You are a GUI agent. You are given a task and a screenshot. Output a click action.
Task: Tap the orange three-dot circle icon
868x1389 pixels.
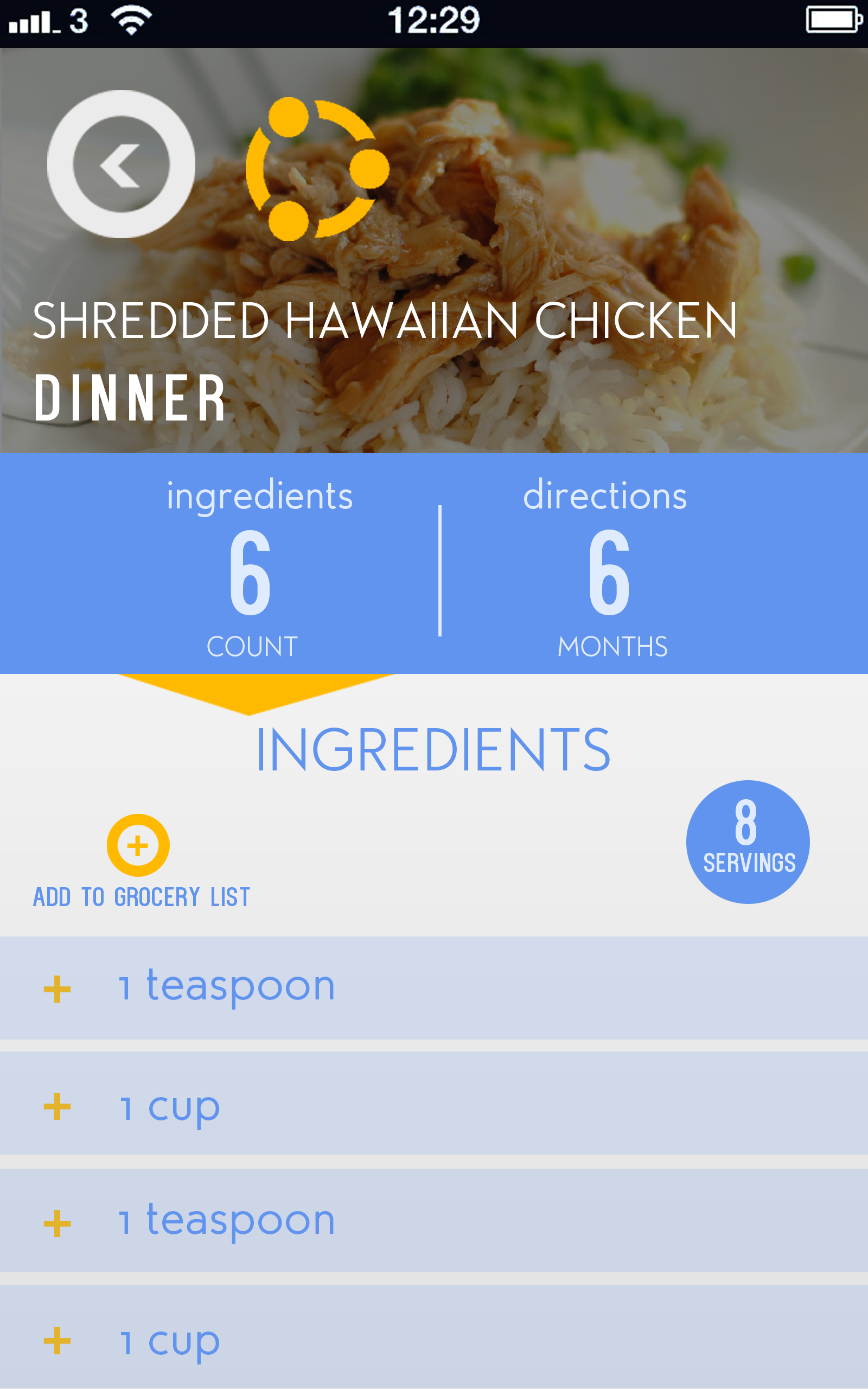(x=316, y=169)
